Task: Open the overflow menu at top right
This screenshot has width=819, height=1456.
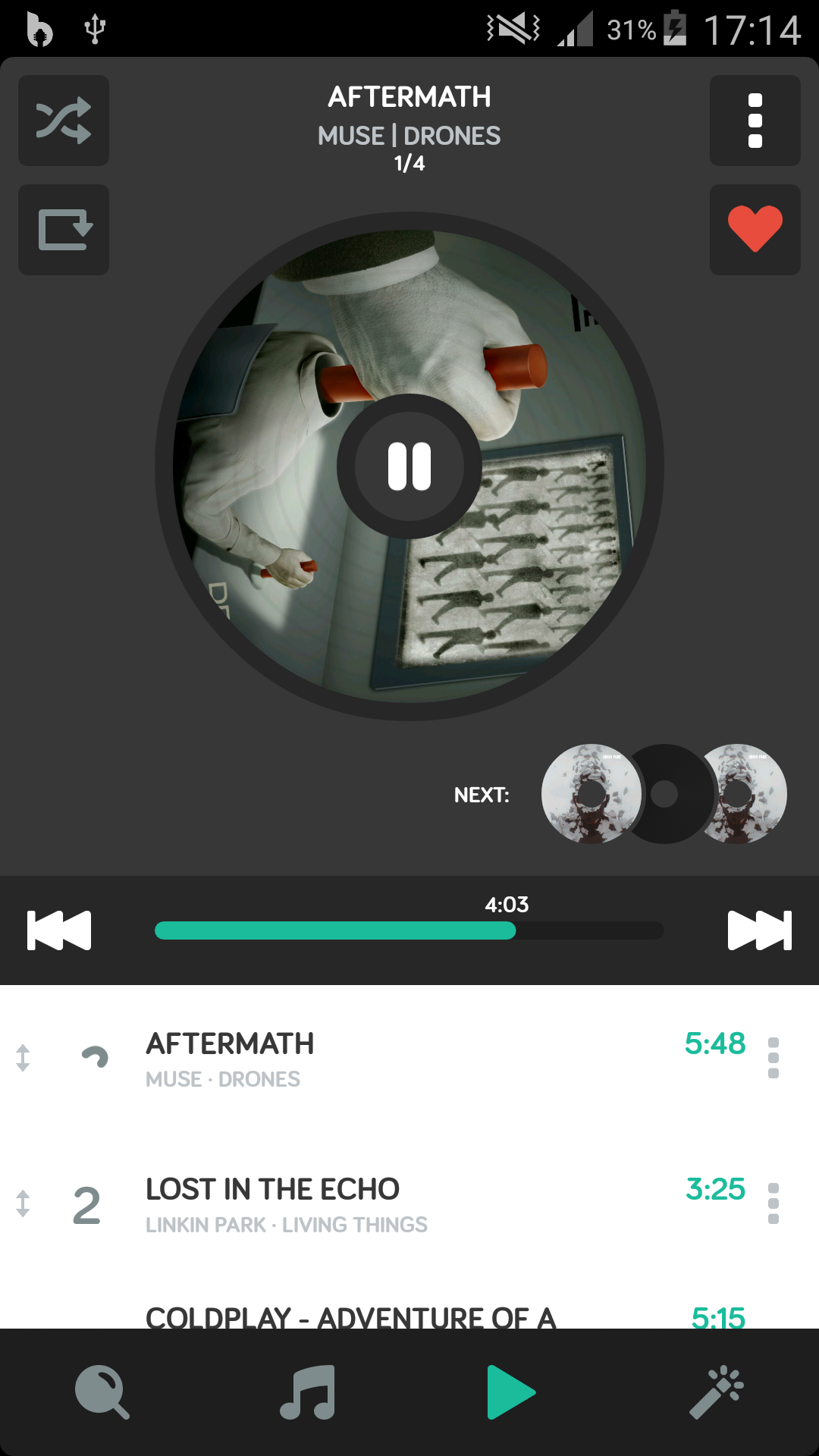Action: 755,121
